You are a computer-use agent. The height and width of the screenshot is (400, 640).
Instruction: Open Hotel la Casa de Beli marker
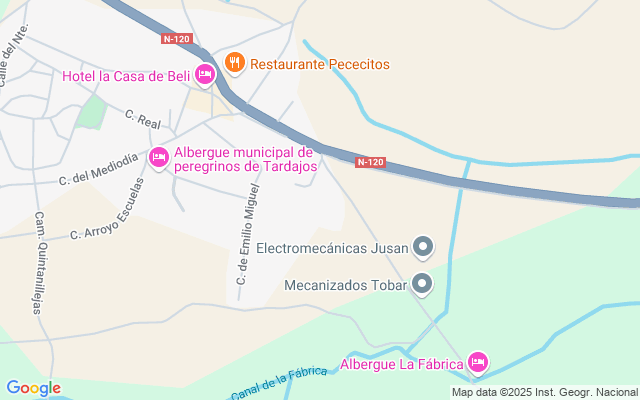coord(205,75)
